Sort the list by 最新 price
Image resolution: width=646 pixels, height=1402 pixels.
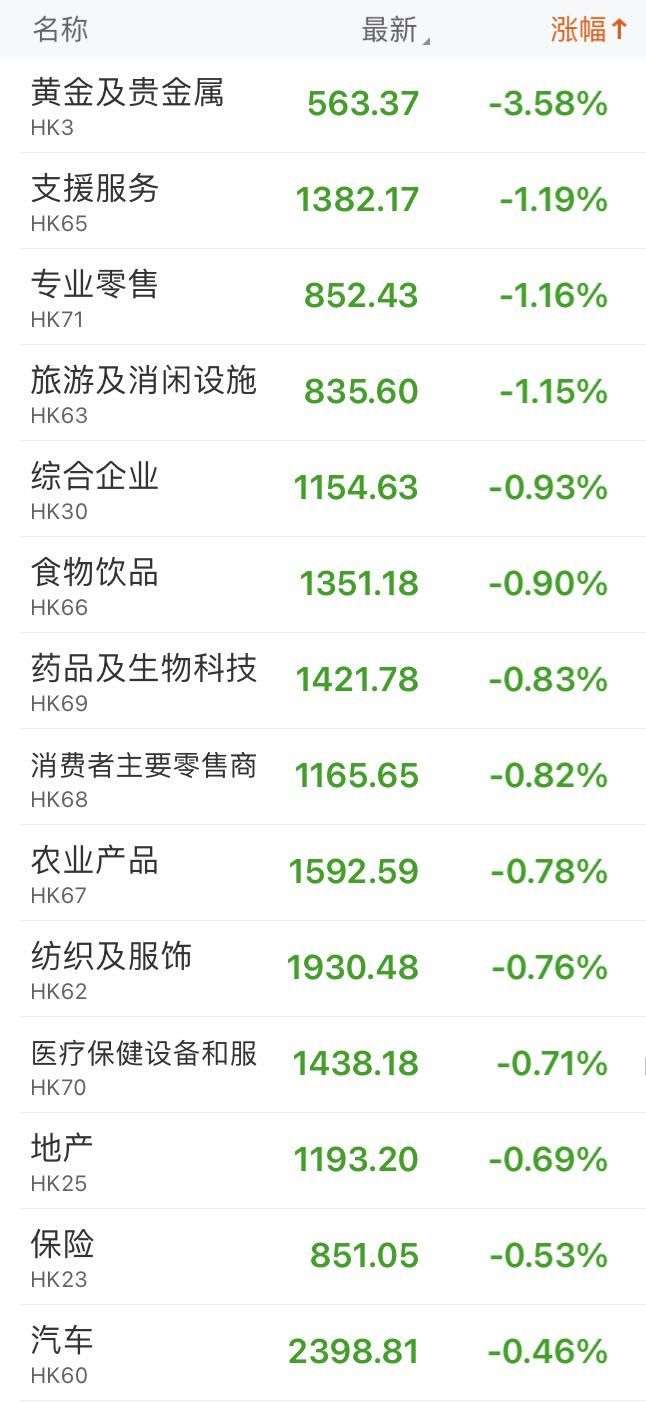click(392, 30)
